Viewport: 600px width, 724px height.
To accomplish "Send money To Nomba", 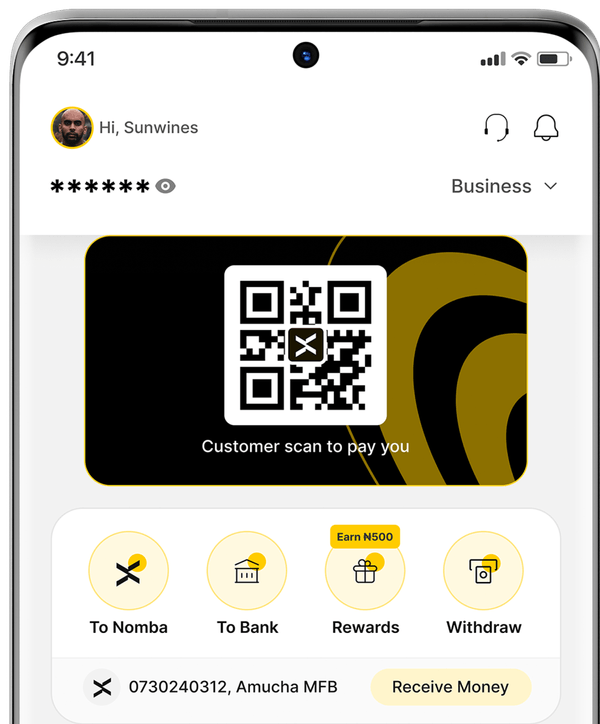I will coord(128,572).
